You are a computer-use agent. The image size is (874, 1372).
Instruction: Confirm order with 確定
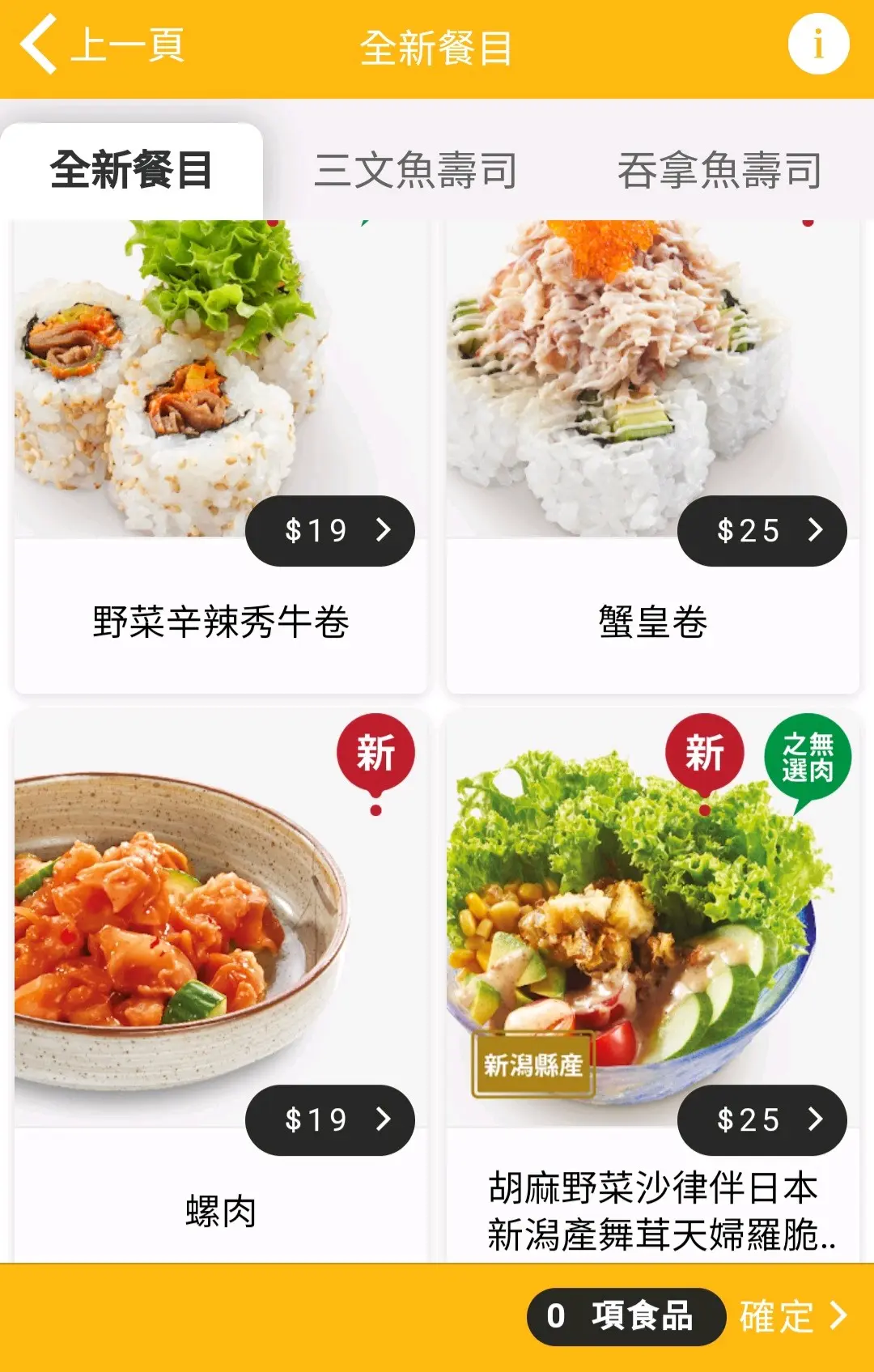(x=793, y=1316)
